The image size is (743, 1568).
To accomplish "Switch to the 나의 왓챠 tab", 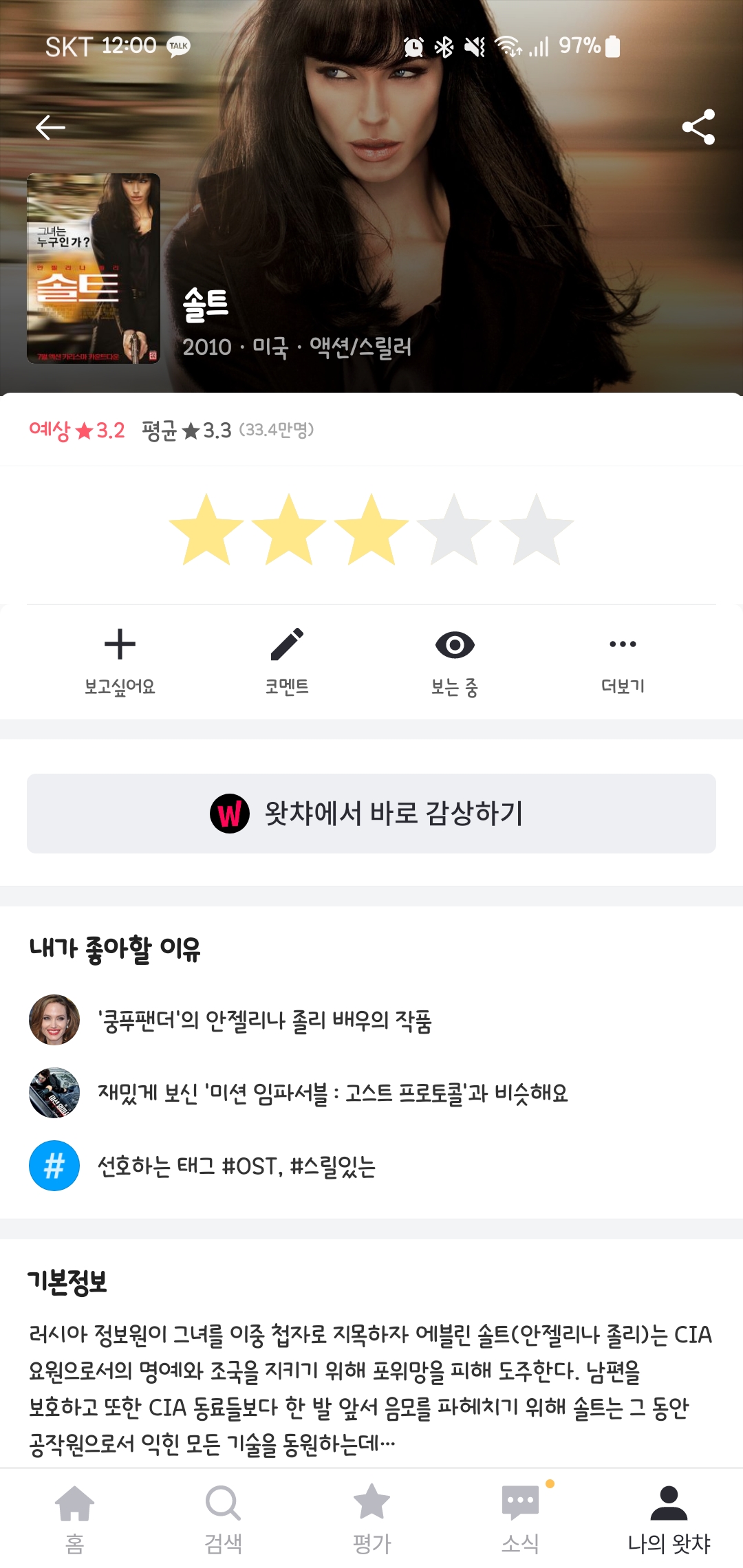I will (x=669, y=1518).
